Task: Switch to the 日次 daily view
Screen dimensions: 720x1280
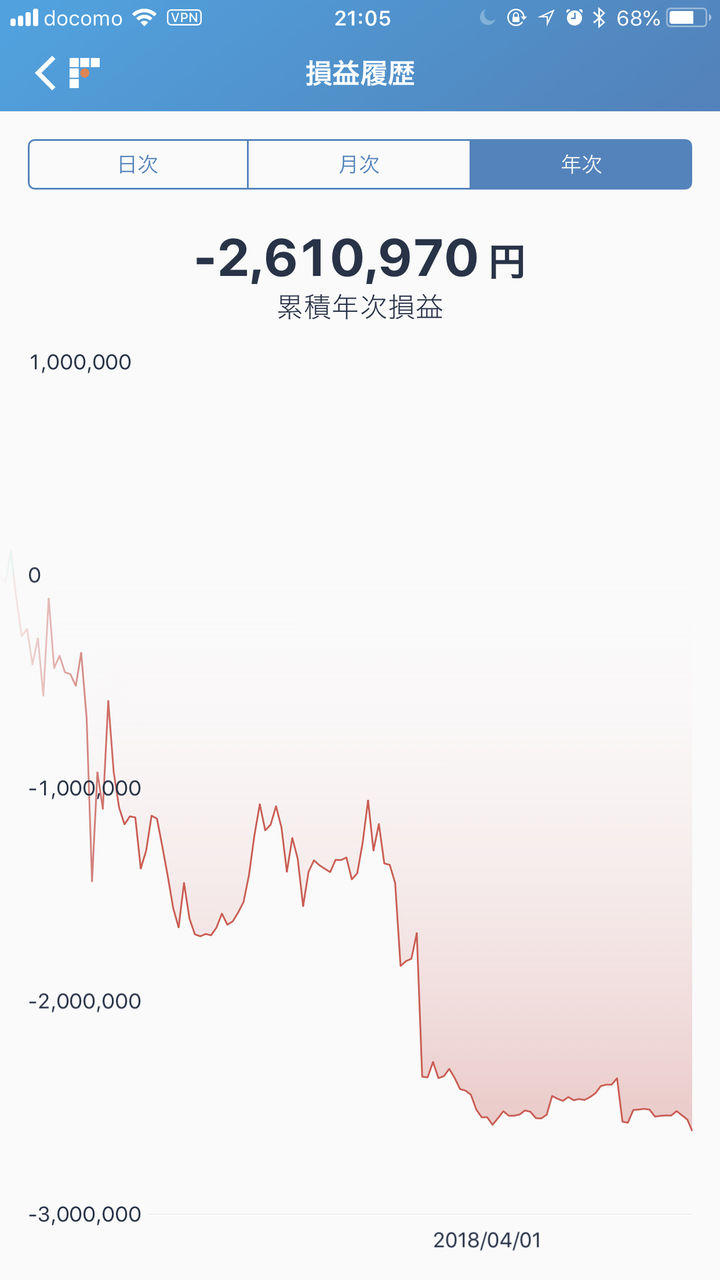Action: point(138,165)
